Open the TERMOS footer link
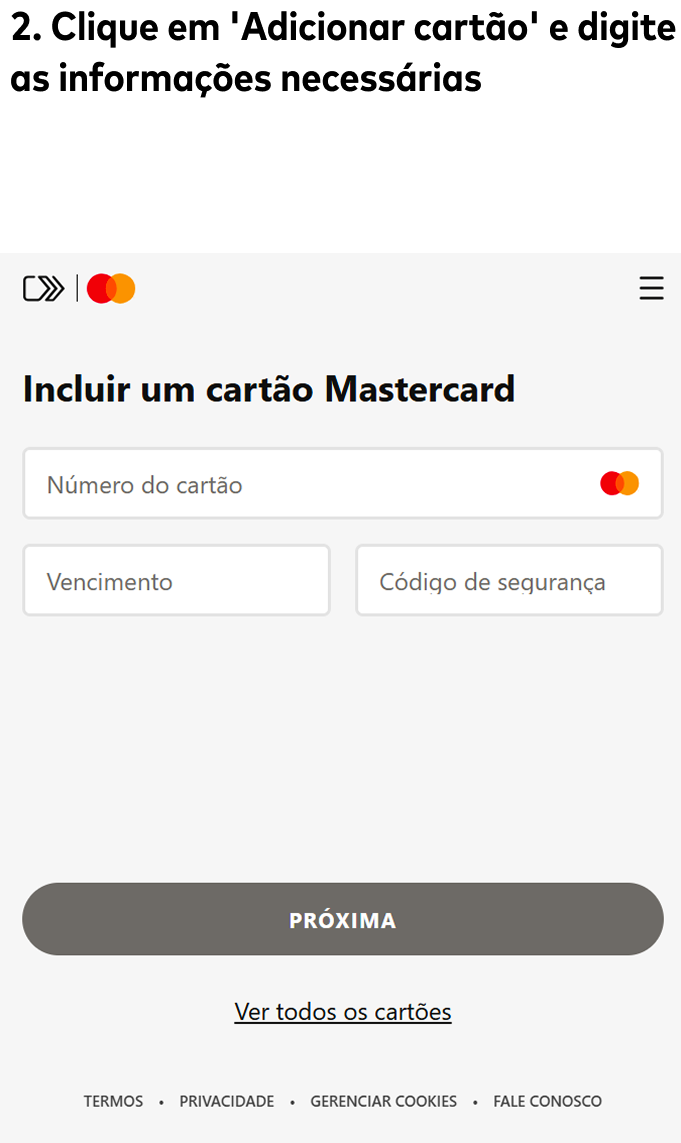The width and height of the screenshot is (681, 1143). [x=113, y=1101]
